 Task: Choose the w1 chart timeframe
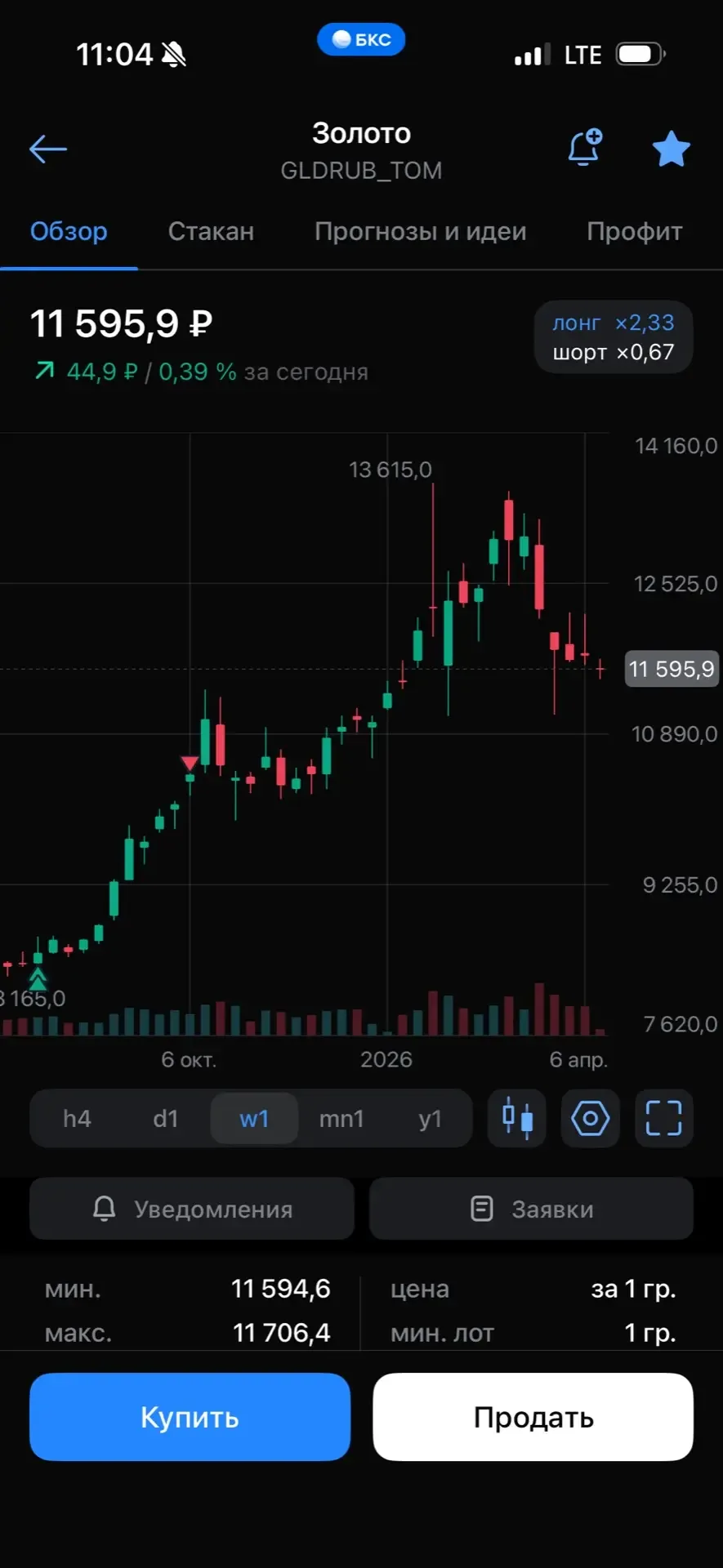pos(254,1118)
